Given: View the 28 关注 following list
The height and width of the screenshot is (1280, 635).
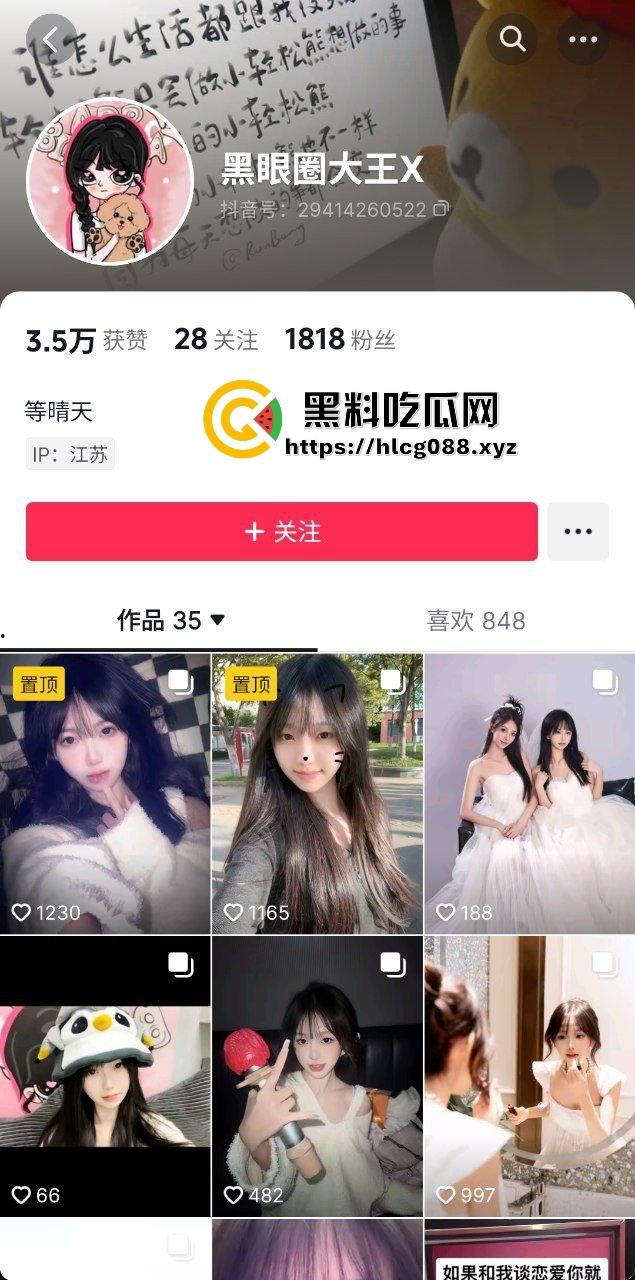Looking at the screenshot, I should click(x=216, y=340).
